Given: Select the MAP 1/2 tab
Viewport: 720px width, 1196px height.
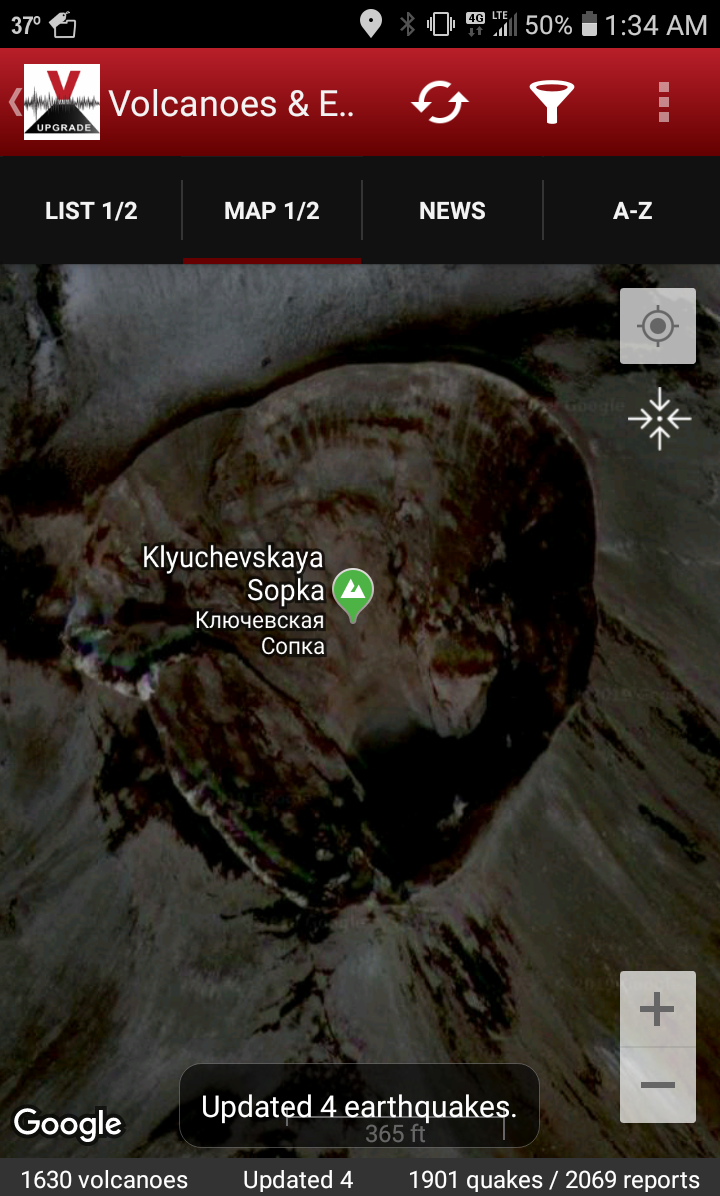Looking at the screenshot, I should (272, 211).
